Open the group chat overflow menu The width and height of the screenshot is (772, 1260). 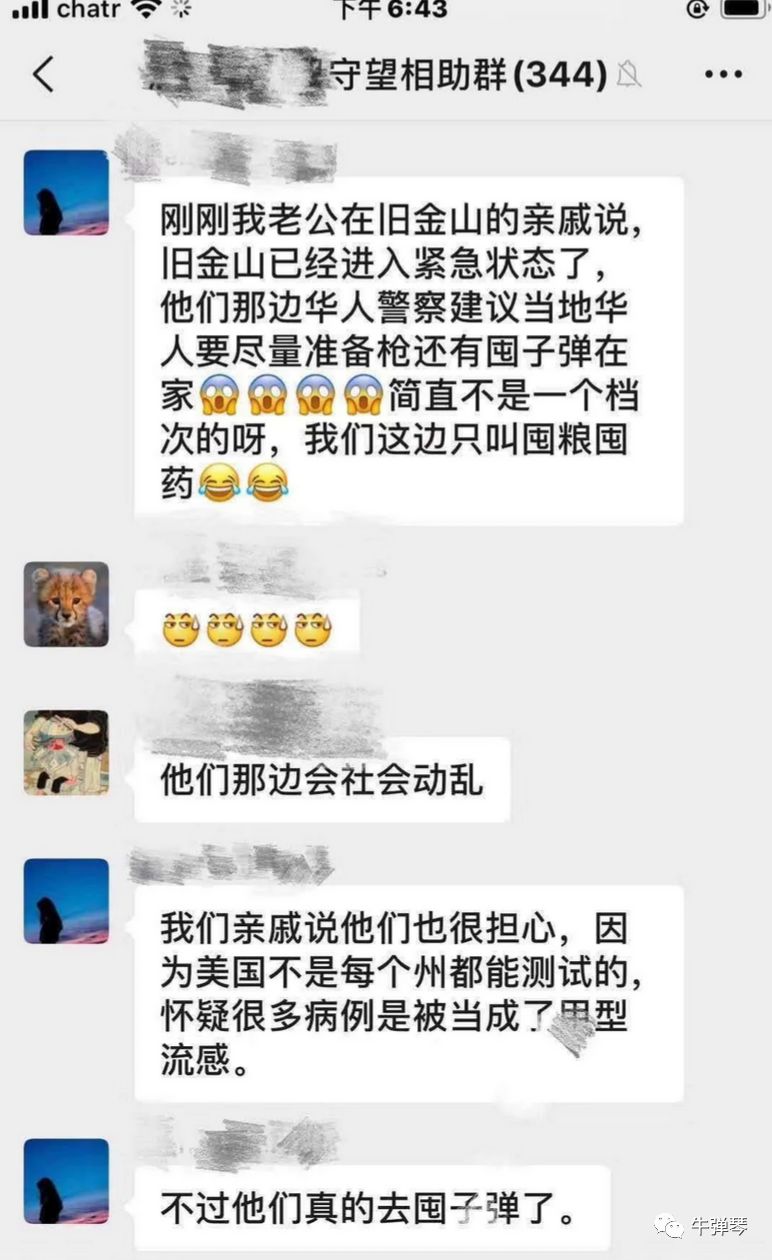[x=722, y=75]
